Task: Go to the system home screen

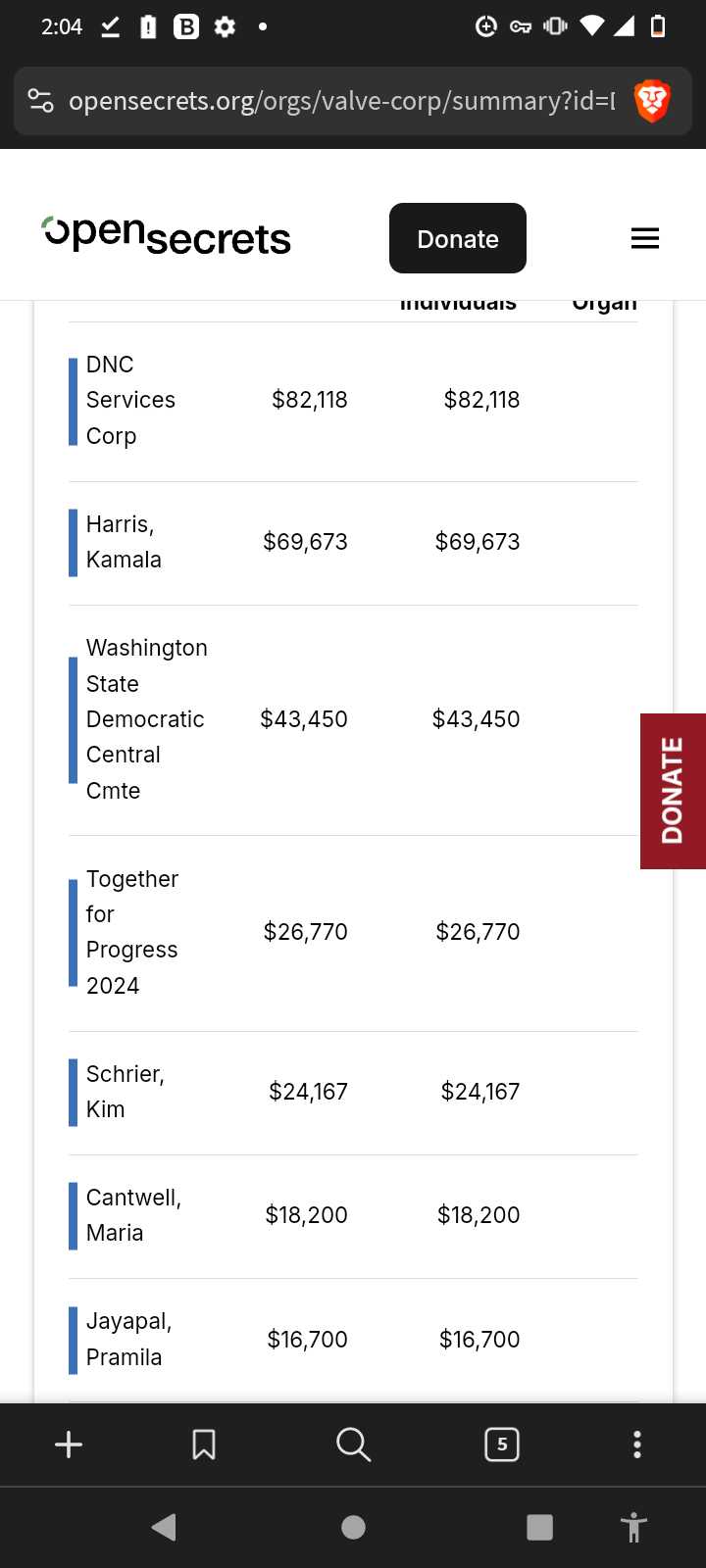Action: pyautogui.click(x=353, y=1527)
